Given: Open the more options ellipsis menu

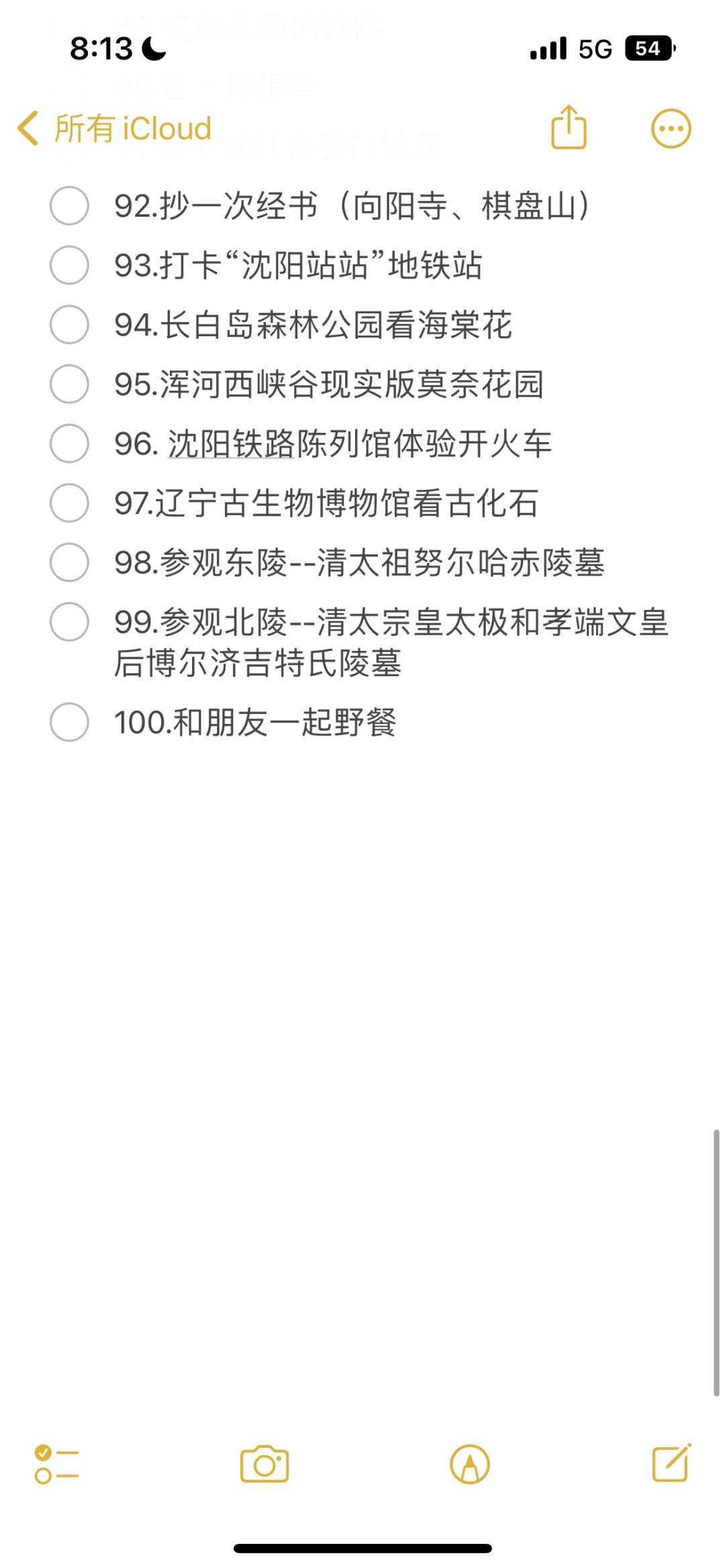Looking at the screenshot, I should (x=671, y=128).
